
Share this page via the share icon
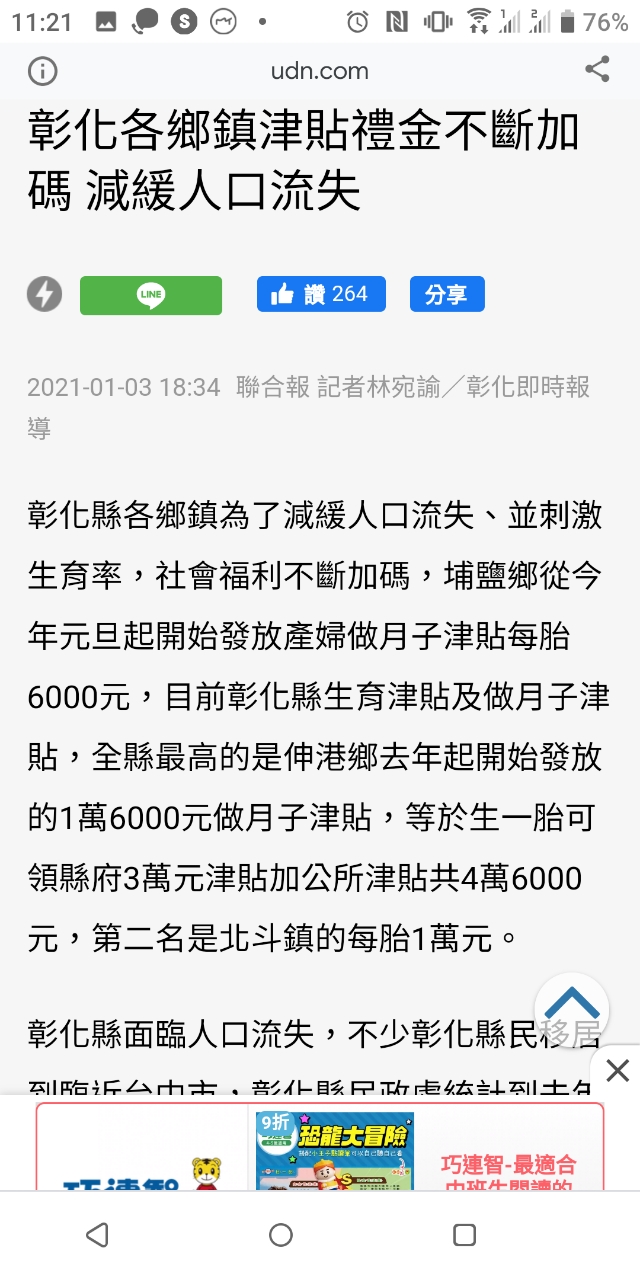(x=597, y=69)
